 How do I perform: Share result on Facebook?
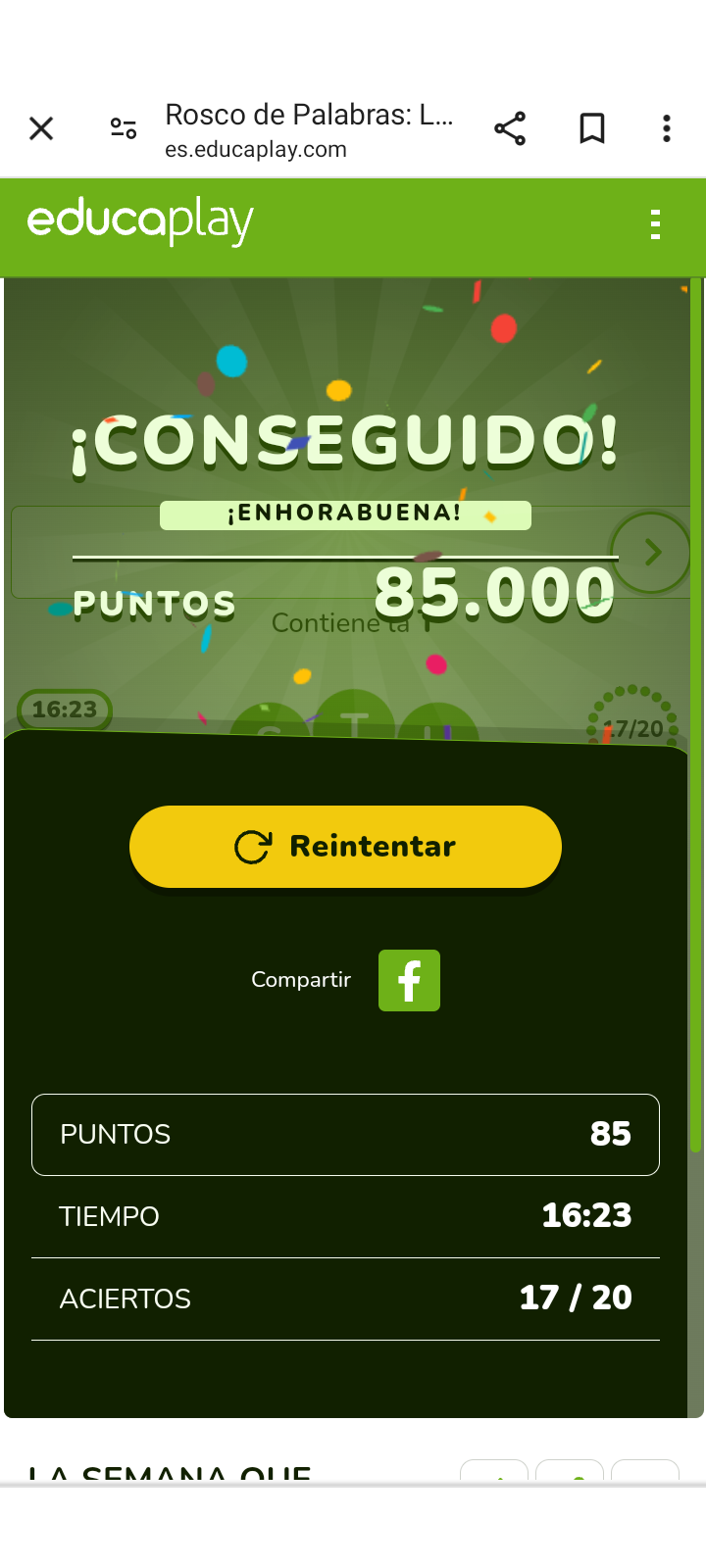(409, 980)
